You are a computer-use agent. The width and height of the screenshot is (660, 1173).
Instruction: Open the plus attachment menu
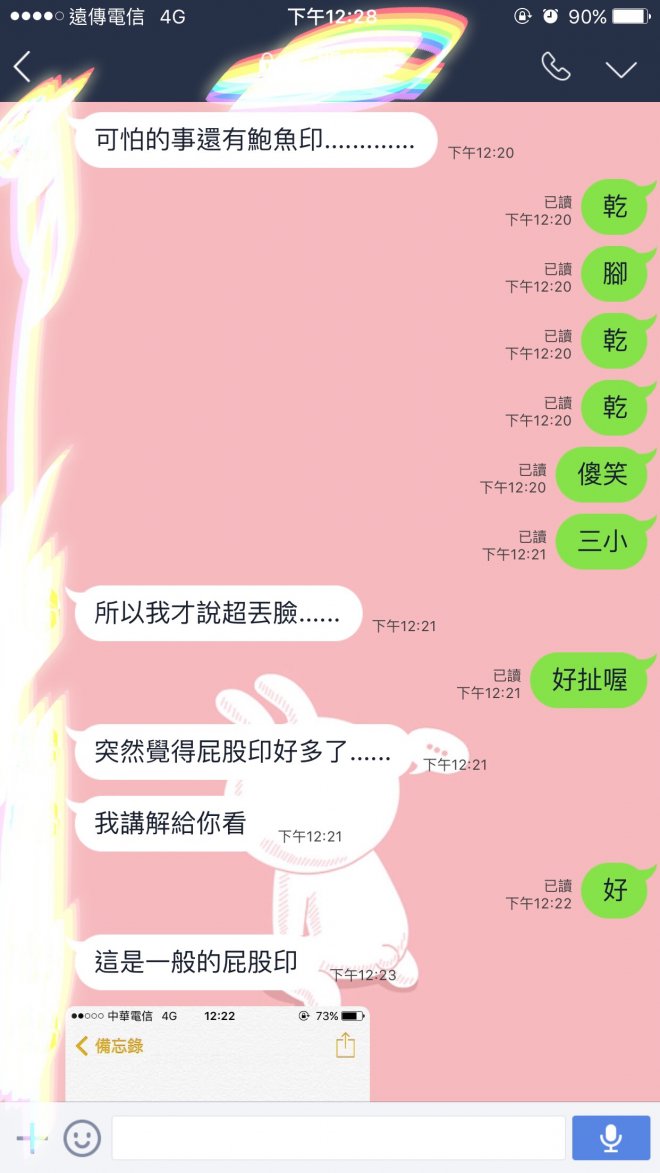pyautogui.click(x=31, y=1137)
